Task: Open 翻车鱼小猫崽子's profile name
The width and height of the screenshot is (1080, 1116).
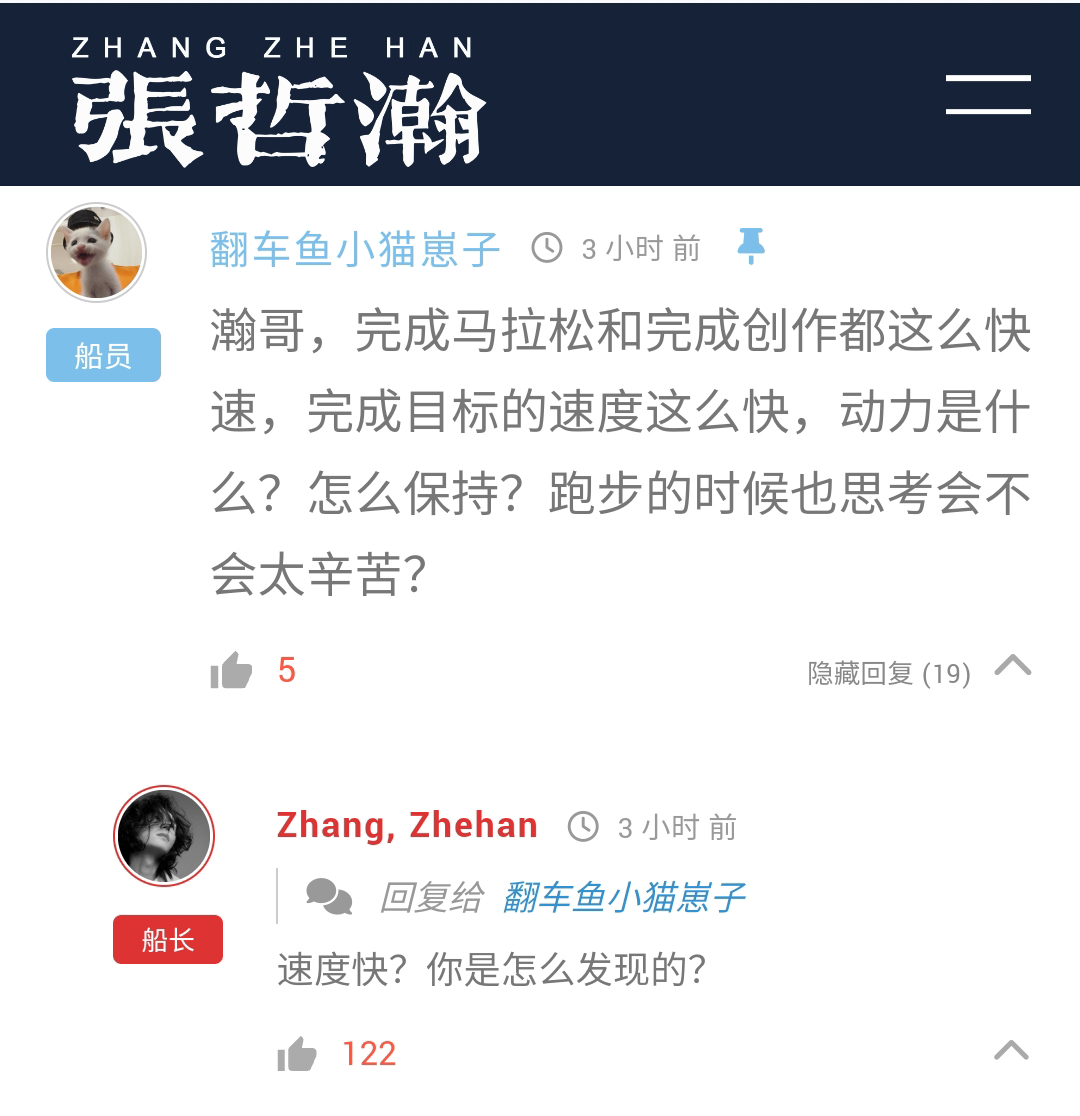Action: point(355,249)
